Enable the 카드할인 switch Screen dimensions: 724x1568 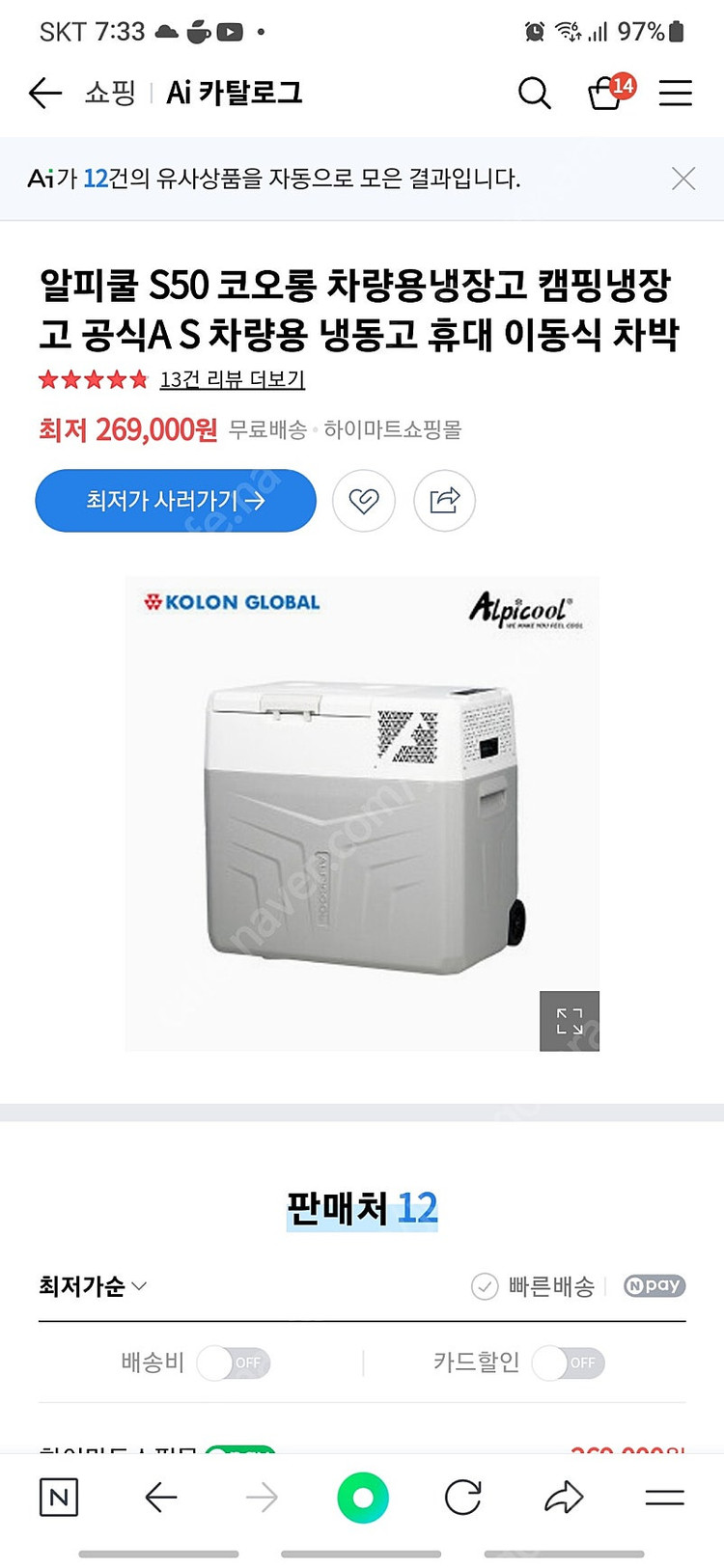(569, 1362)
